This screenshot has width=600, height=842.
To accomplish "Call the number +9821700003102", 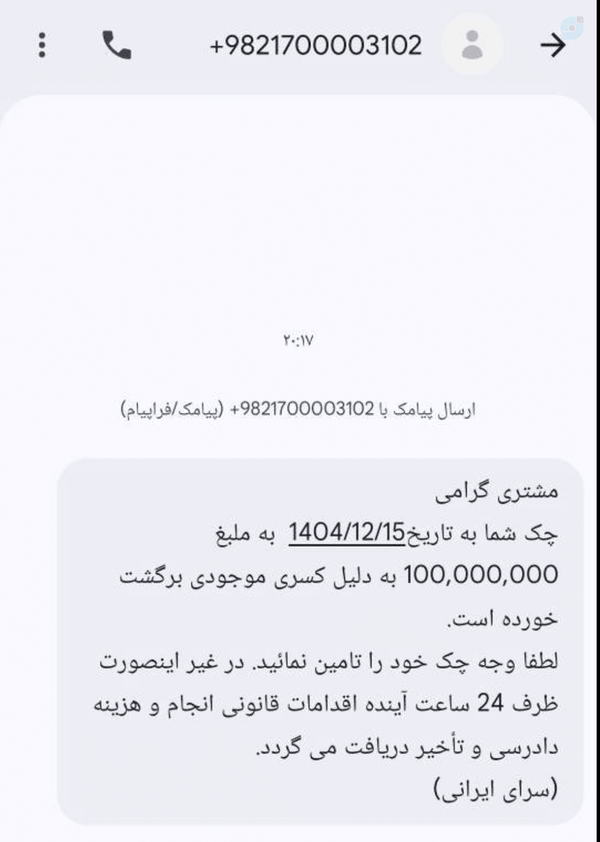I will (117, 45).
